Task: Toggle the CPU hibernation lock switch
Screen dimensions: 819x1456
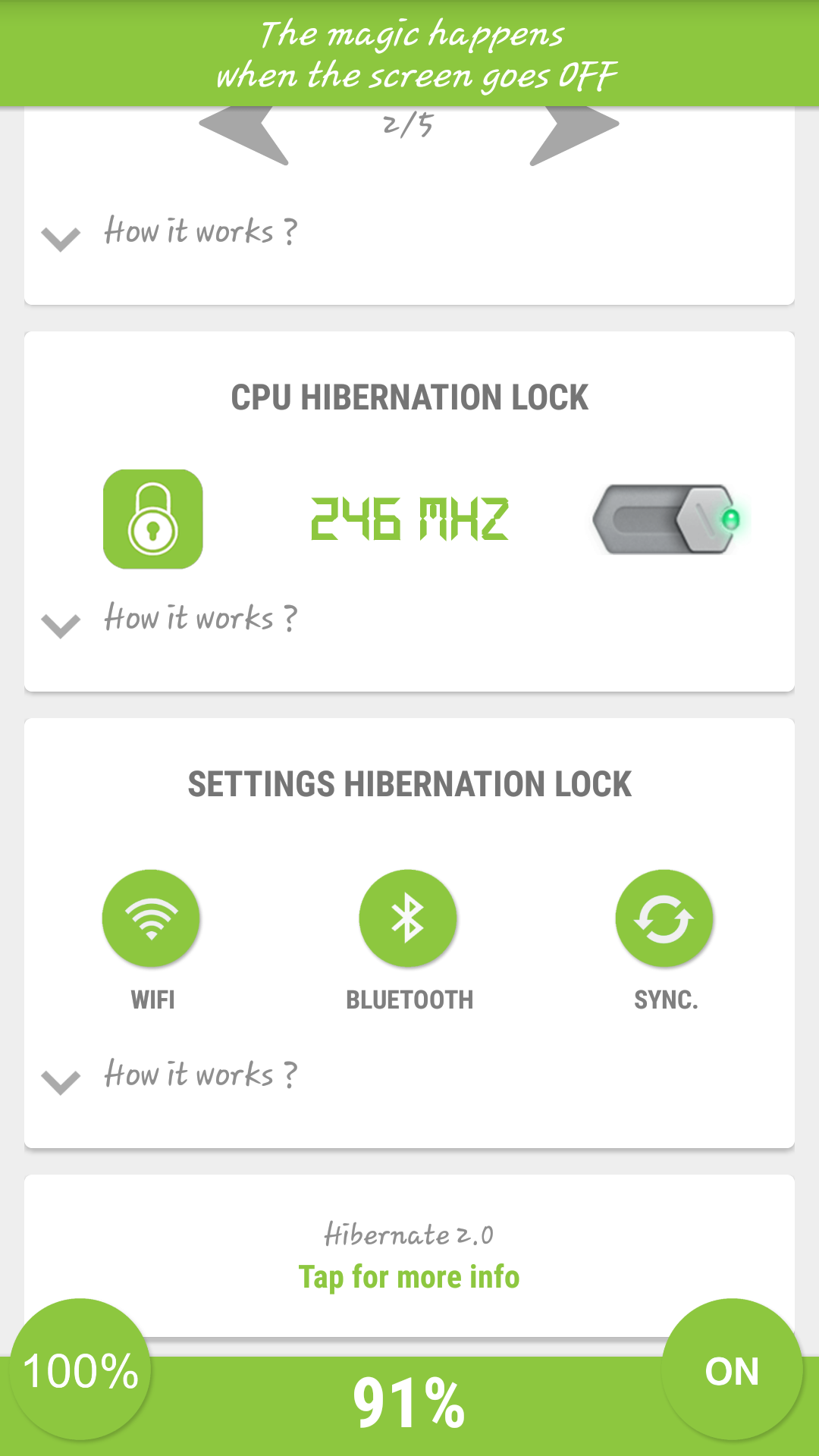Action: tap(669, 519)
